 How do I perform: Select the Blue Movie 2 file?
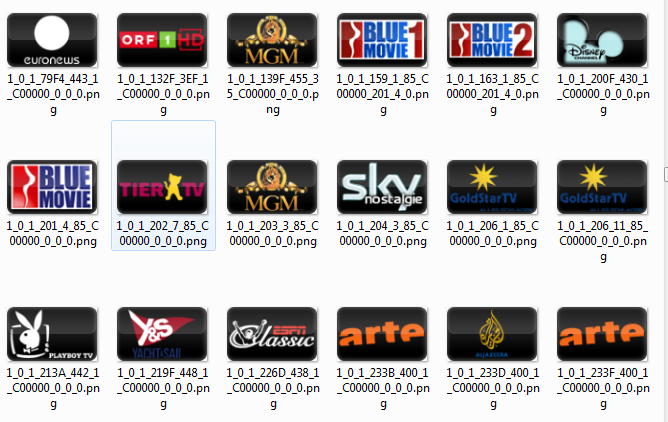pyautogui.click(x=492, y=40)
